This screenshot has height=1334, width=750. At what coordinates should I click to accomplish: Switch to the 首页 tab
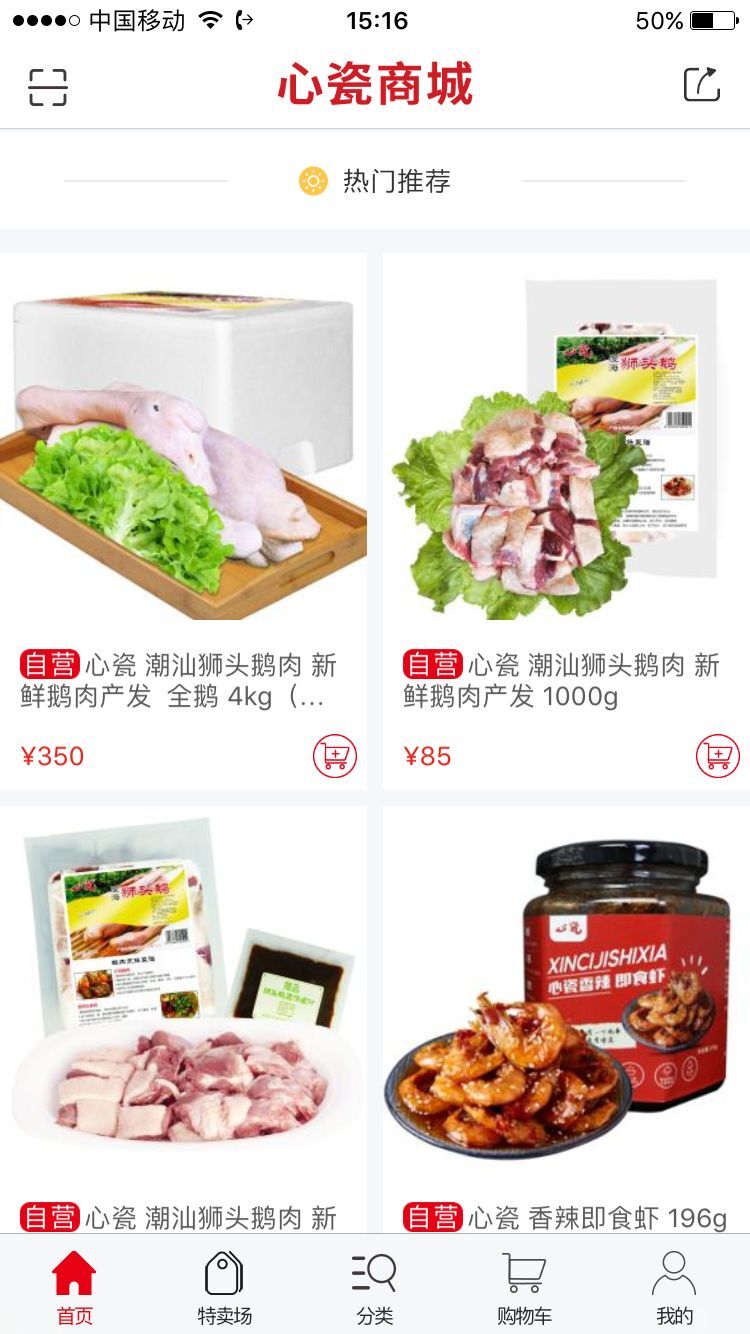74,1288
